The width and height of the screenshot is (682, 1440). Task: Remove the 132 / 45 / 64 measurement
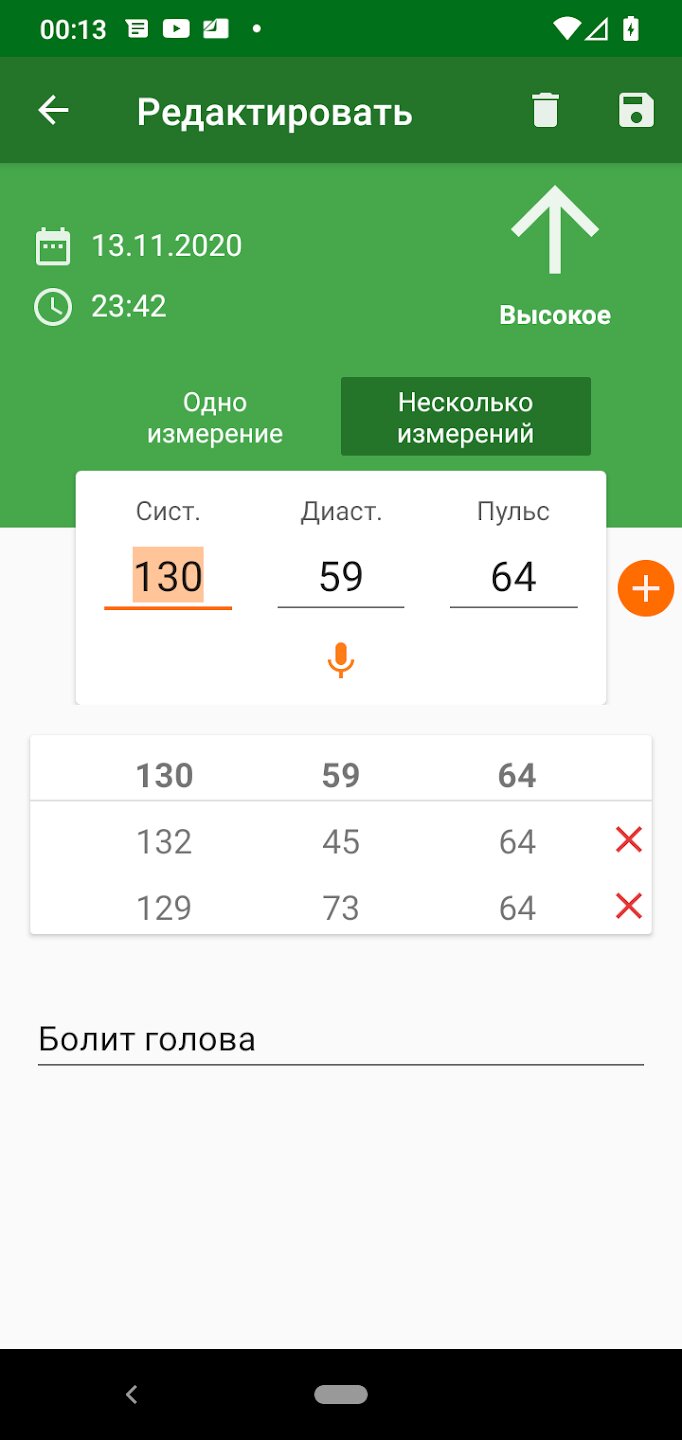pyautogui.click(x=628, y=841)
